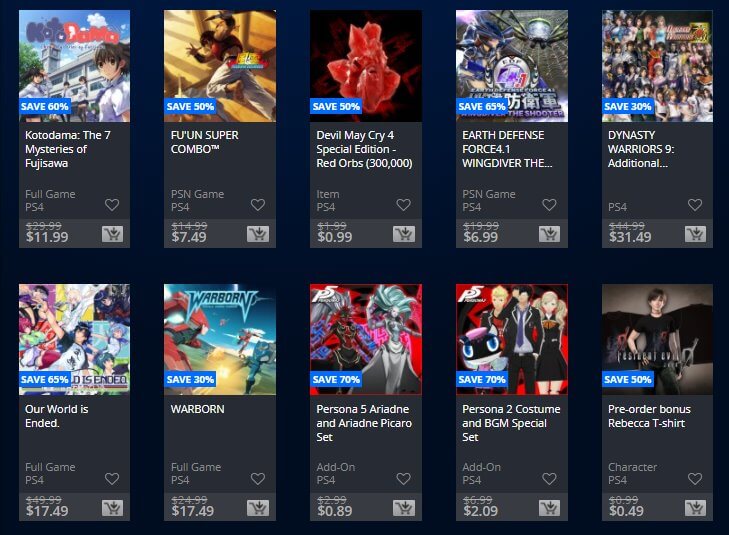Add Kotodama to the wishlist
This screenshot has width=729, height=535.
pyautogui.click(x=112, y=204)
